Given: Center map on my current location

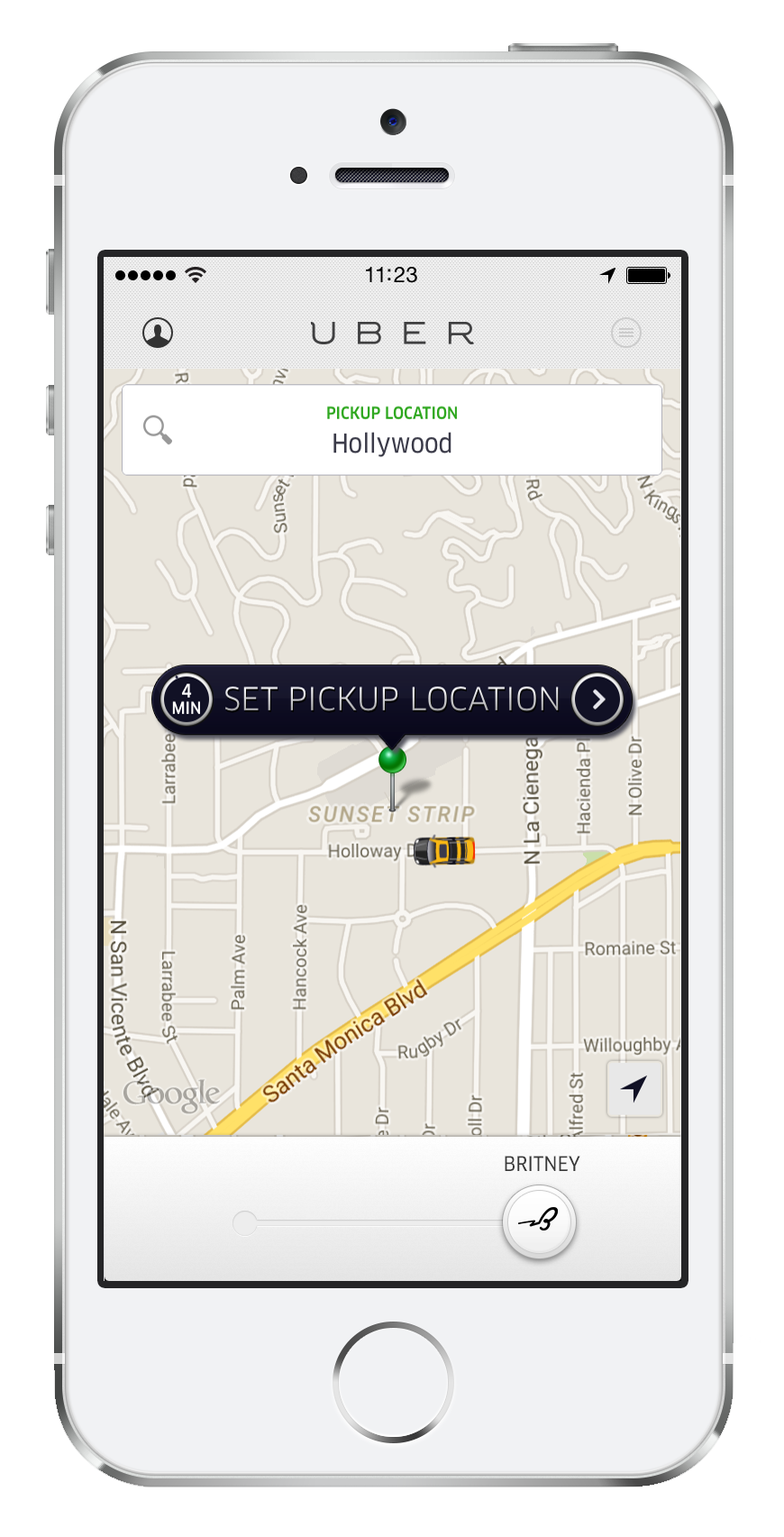Looking at the screenshot, I should [x=634, y=1089].
